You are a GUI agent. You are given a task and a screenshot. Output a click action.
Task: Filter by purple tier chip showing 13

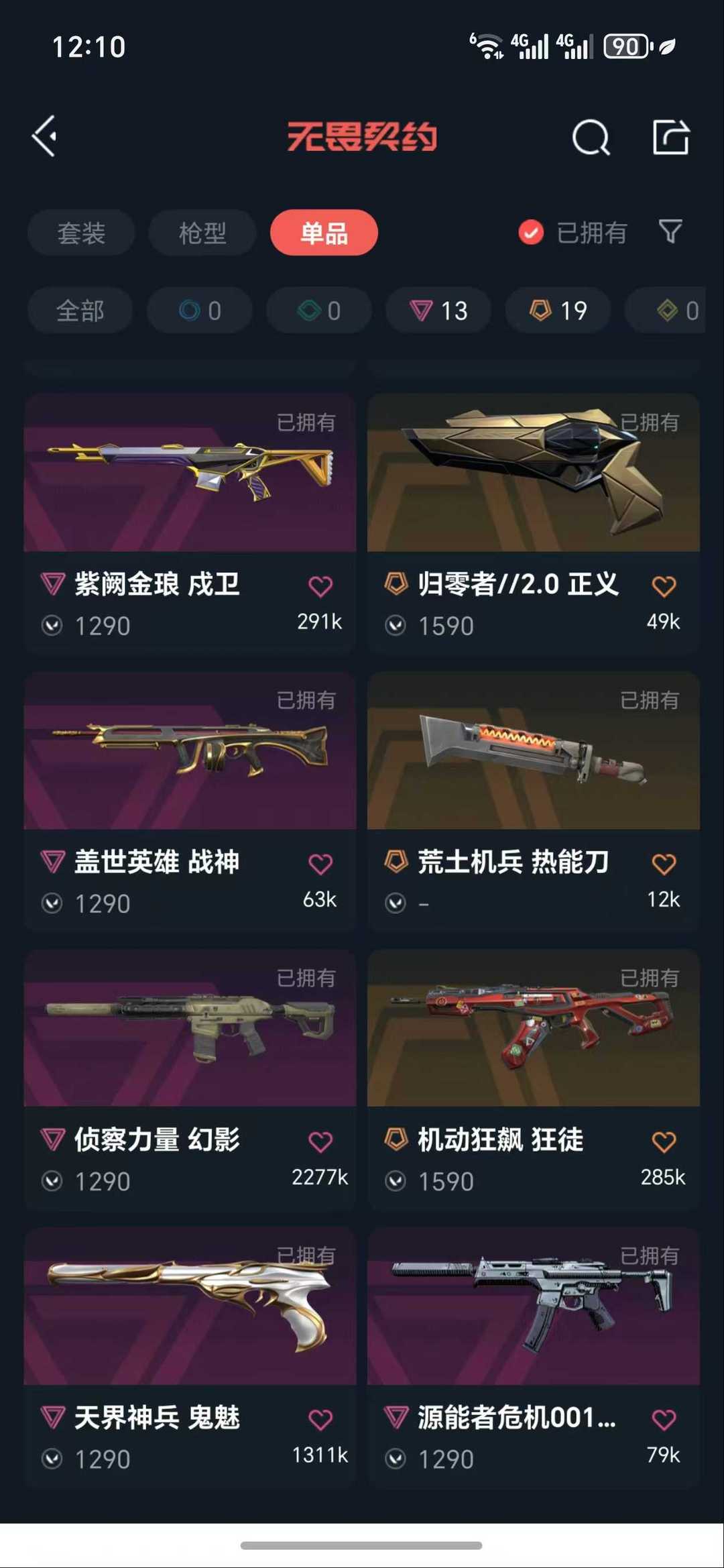pyautogui.click(x=438, y=311)
